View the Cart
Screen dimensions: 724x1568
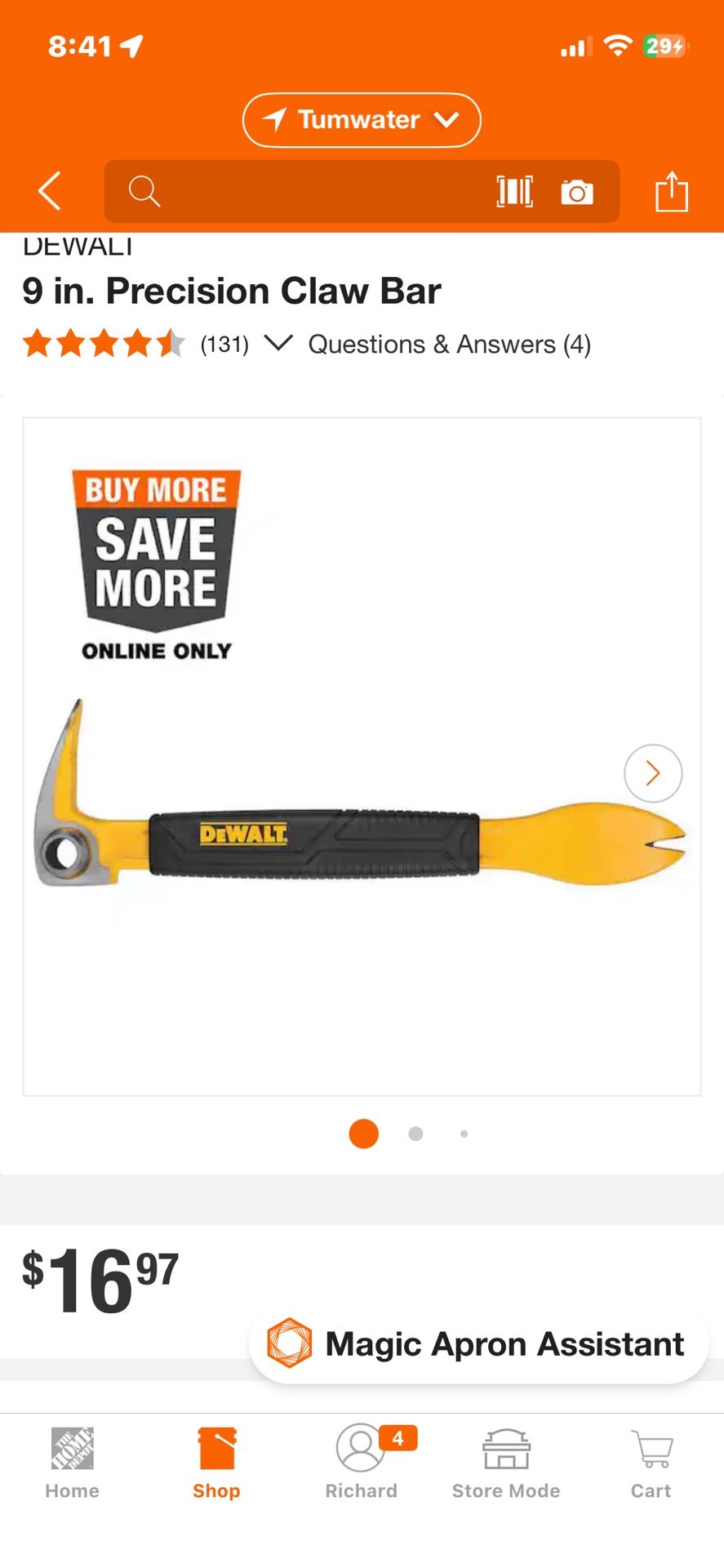pos(651,1463)
